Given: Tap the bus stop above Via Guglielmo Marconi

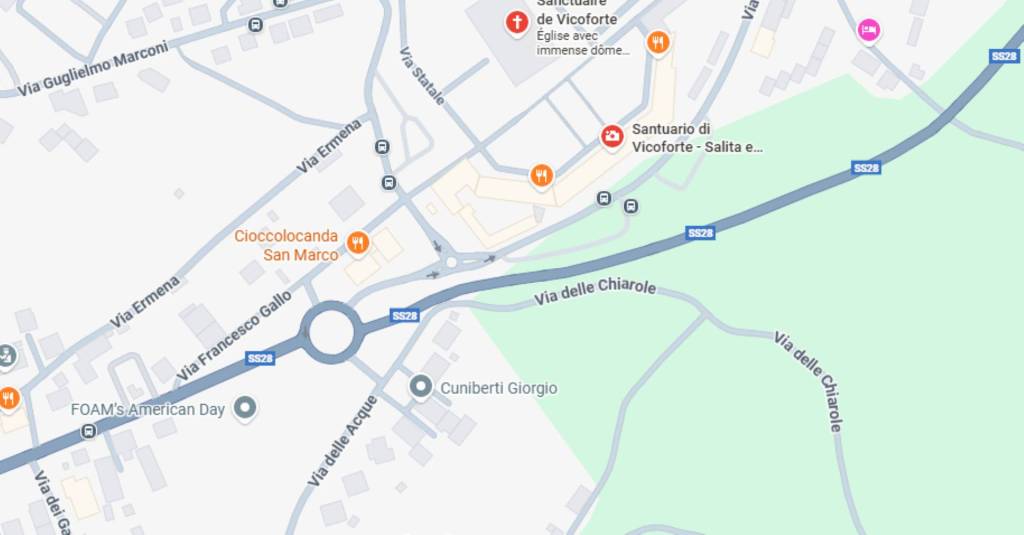Looking at the screenshot, I should [256, 24].
